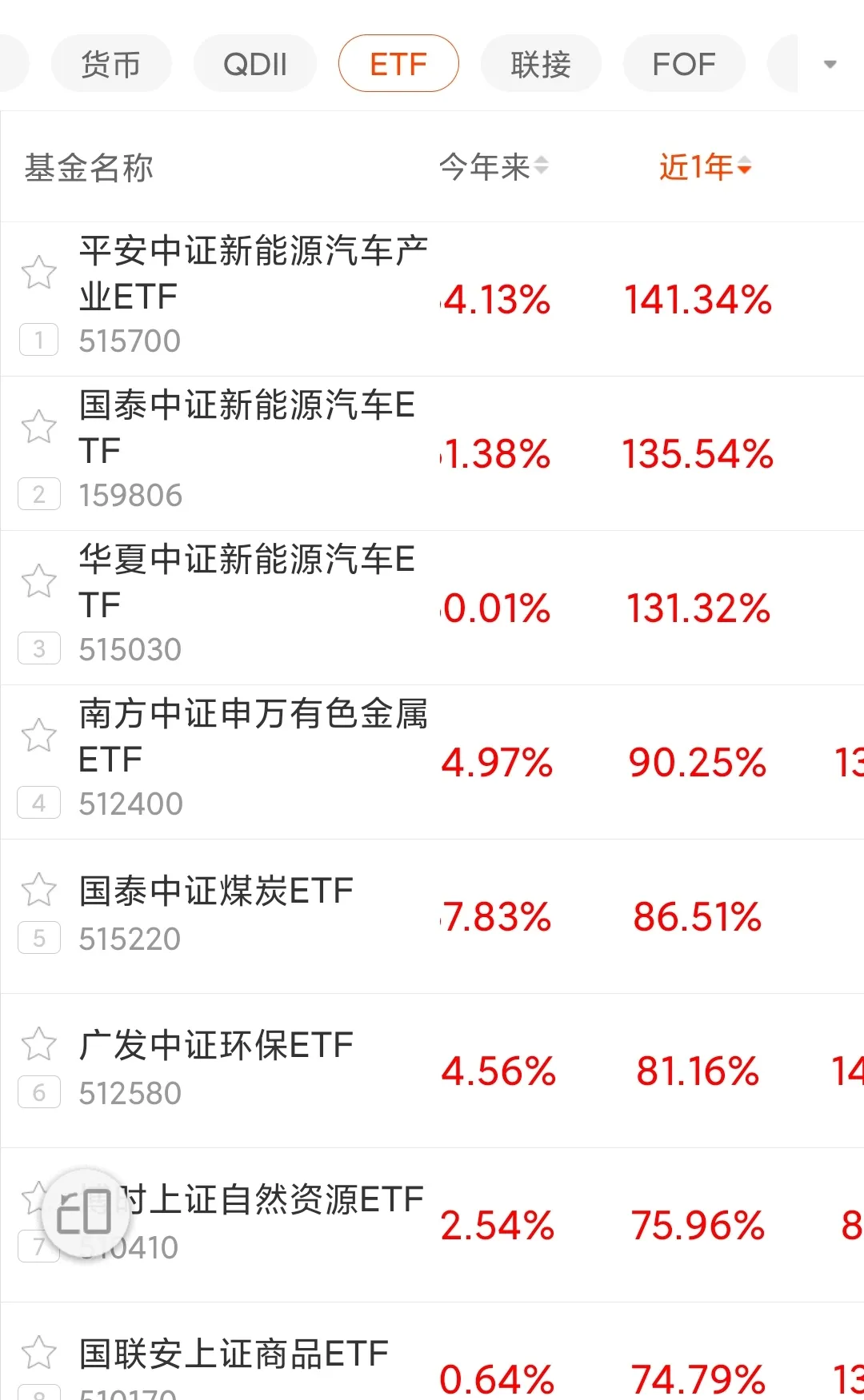The image size is (864, 1400).
Task: Favorite 平安中证新能源汽车产业ETF with its star
Action: click(x=38, y=273)
